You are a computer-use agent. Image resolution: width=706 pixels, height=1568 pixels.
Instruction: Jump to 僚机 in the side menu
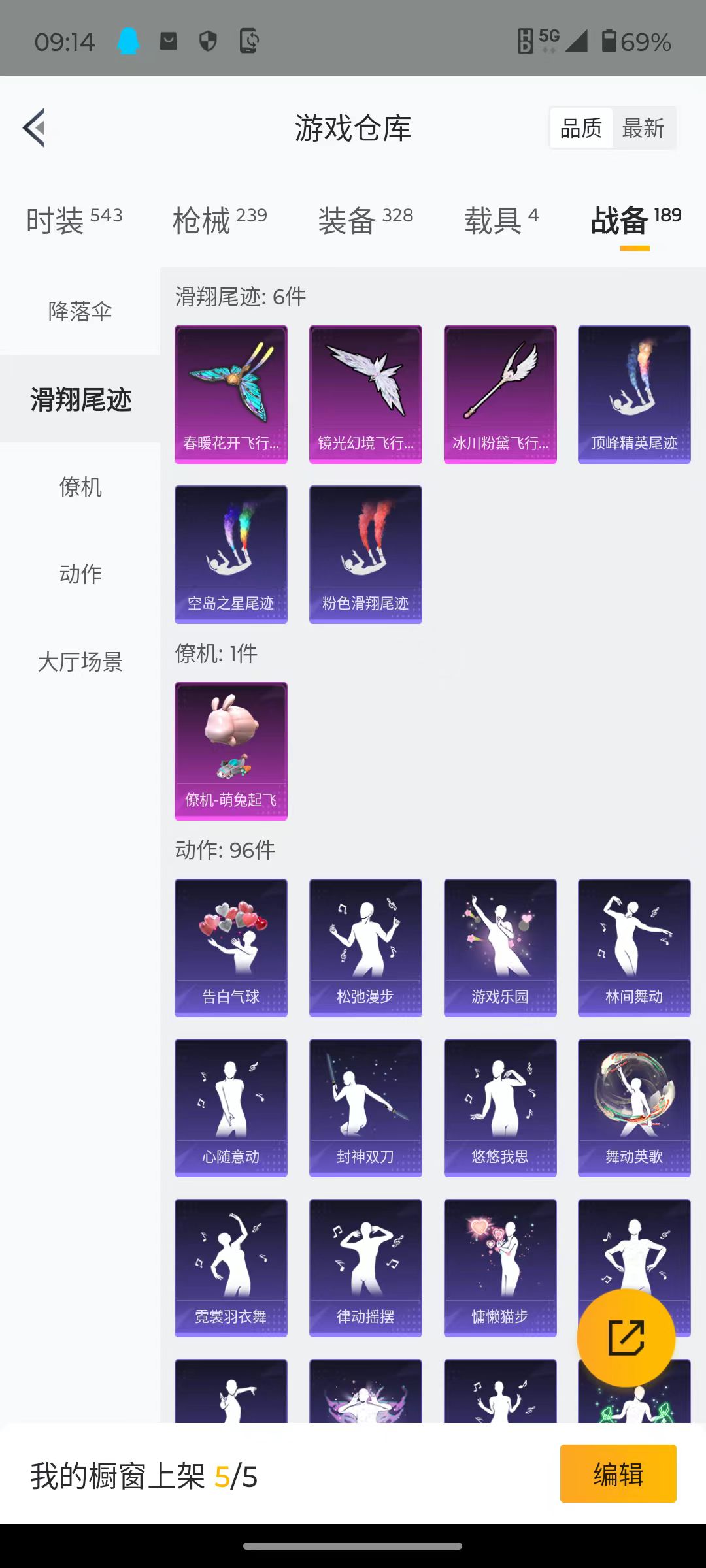[80, 486]
